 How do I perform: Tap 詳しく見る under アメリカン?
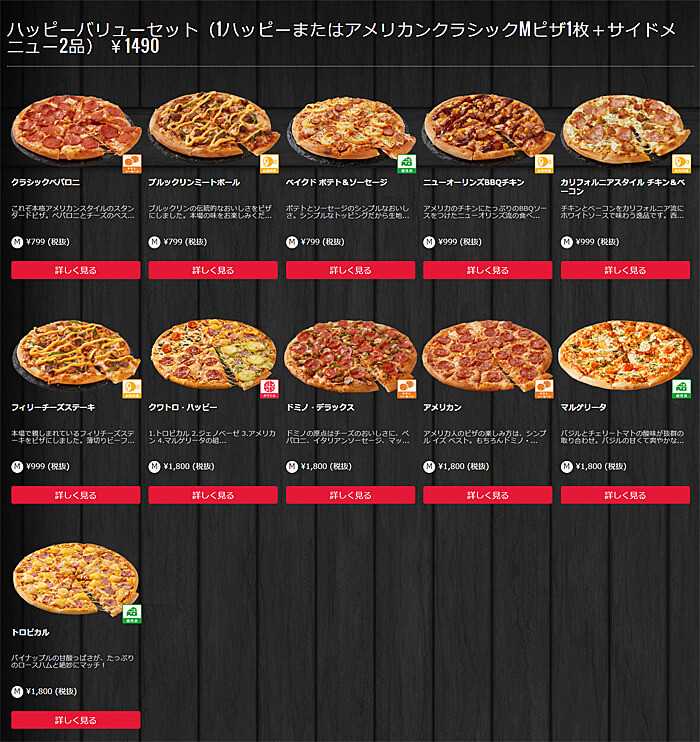coord(487,495)
